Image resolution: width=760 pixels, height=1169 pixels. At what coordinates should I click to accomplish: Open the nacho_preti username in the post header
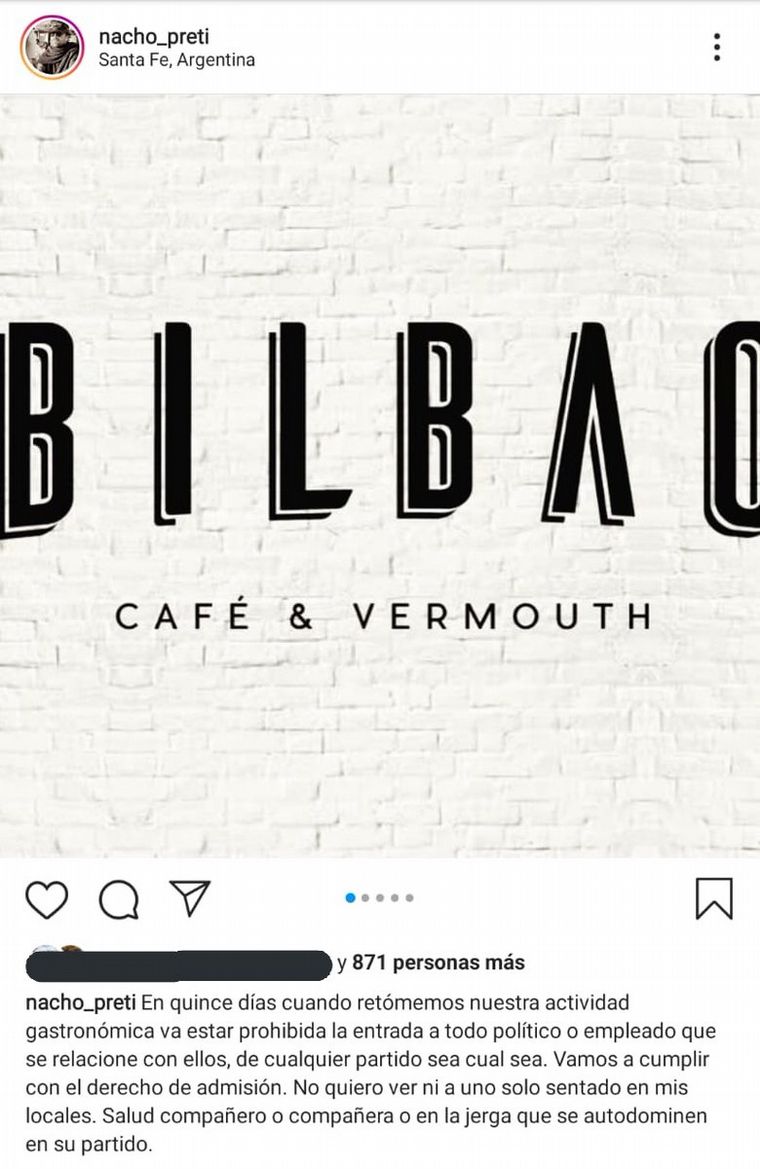coord(154,37)
